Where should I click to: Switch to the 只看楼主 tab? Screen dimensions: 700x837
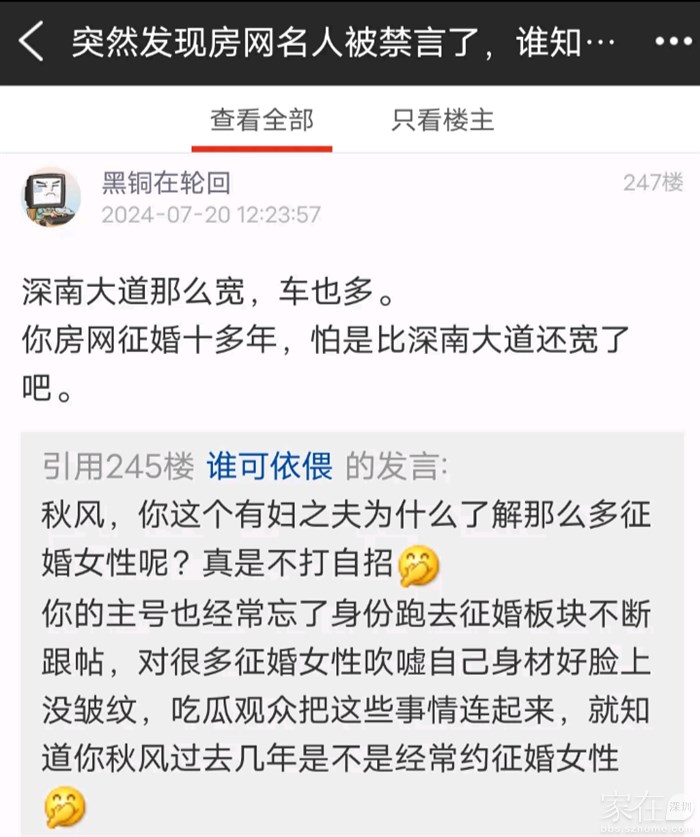442,120
